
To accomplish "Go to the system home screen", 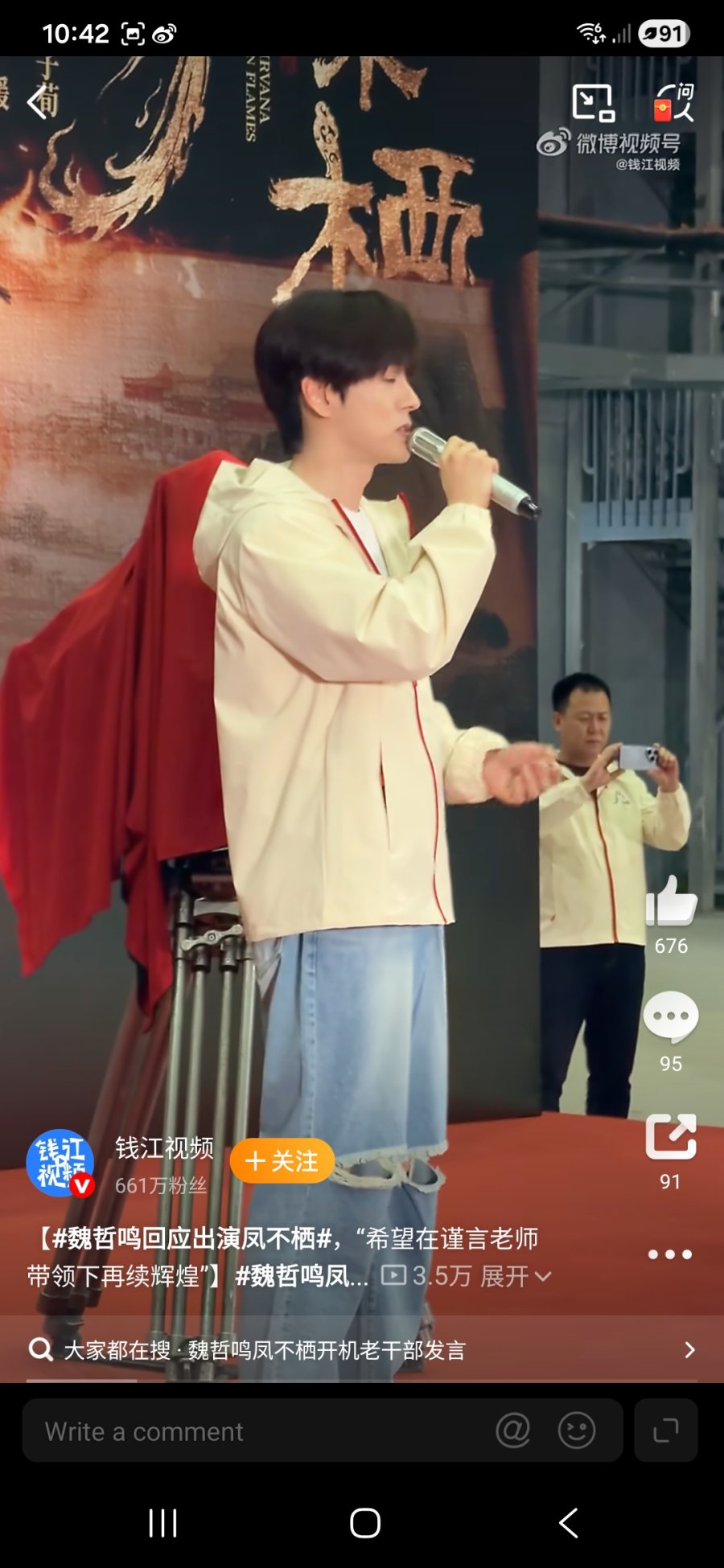I will [364, 1523].
